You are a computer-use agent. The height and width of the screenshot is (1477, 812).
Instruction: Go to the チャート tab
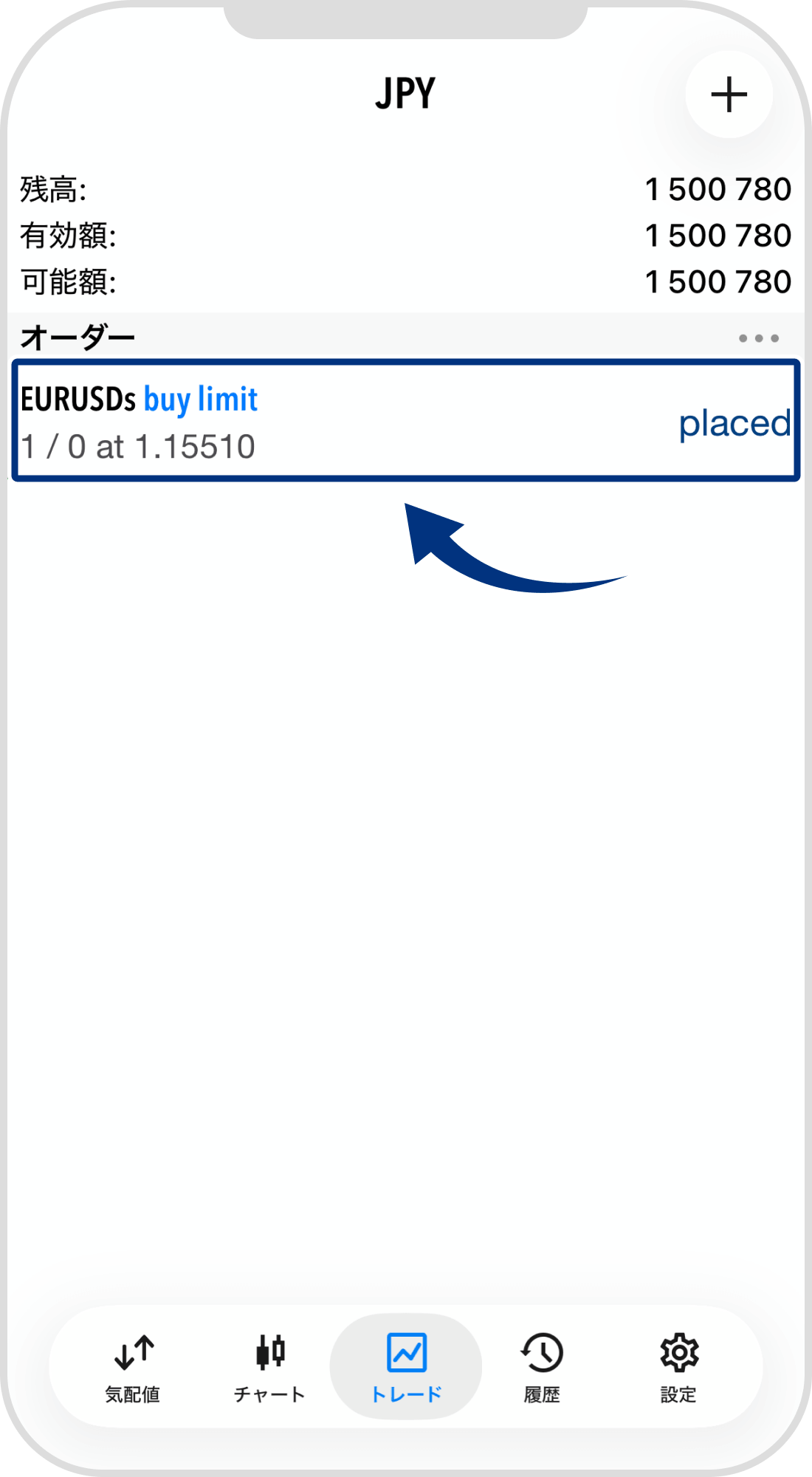point(269,1367)
